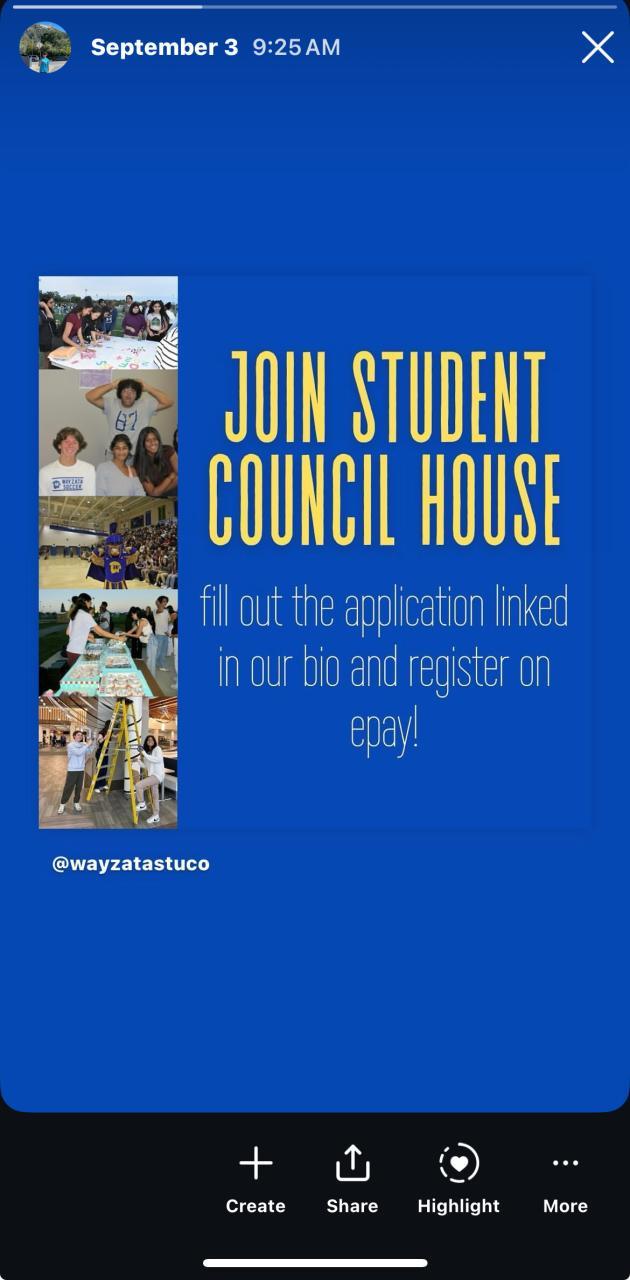Tap Create to make a new story
Viewport: 630px width, 1280px height.
(255, 1179)
